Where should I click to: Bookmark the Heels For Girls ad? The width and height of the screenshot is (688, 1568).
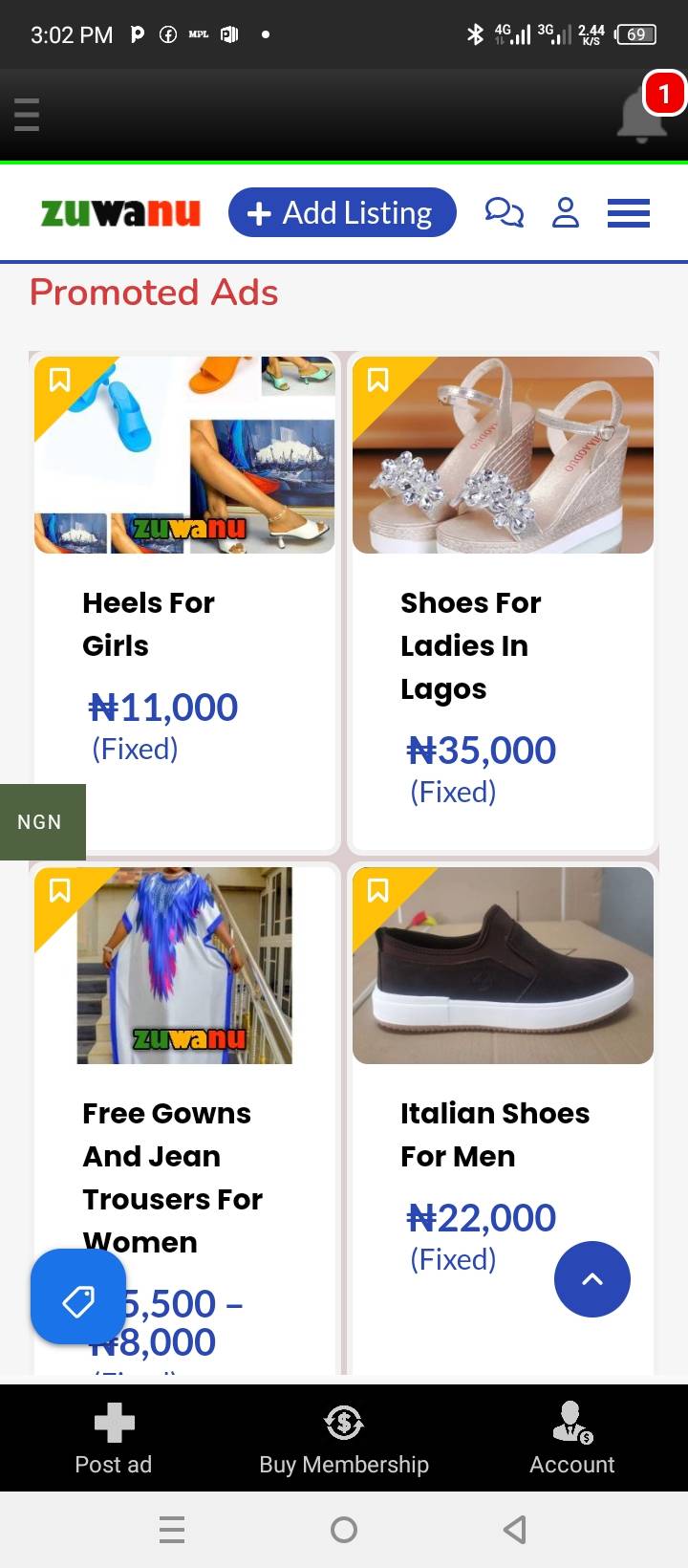click(59, 381)
